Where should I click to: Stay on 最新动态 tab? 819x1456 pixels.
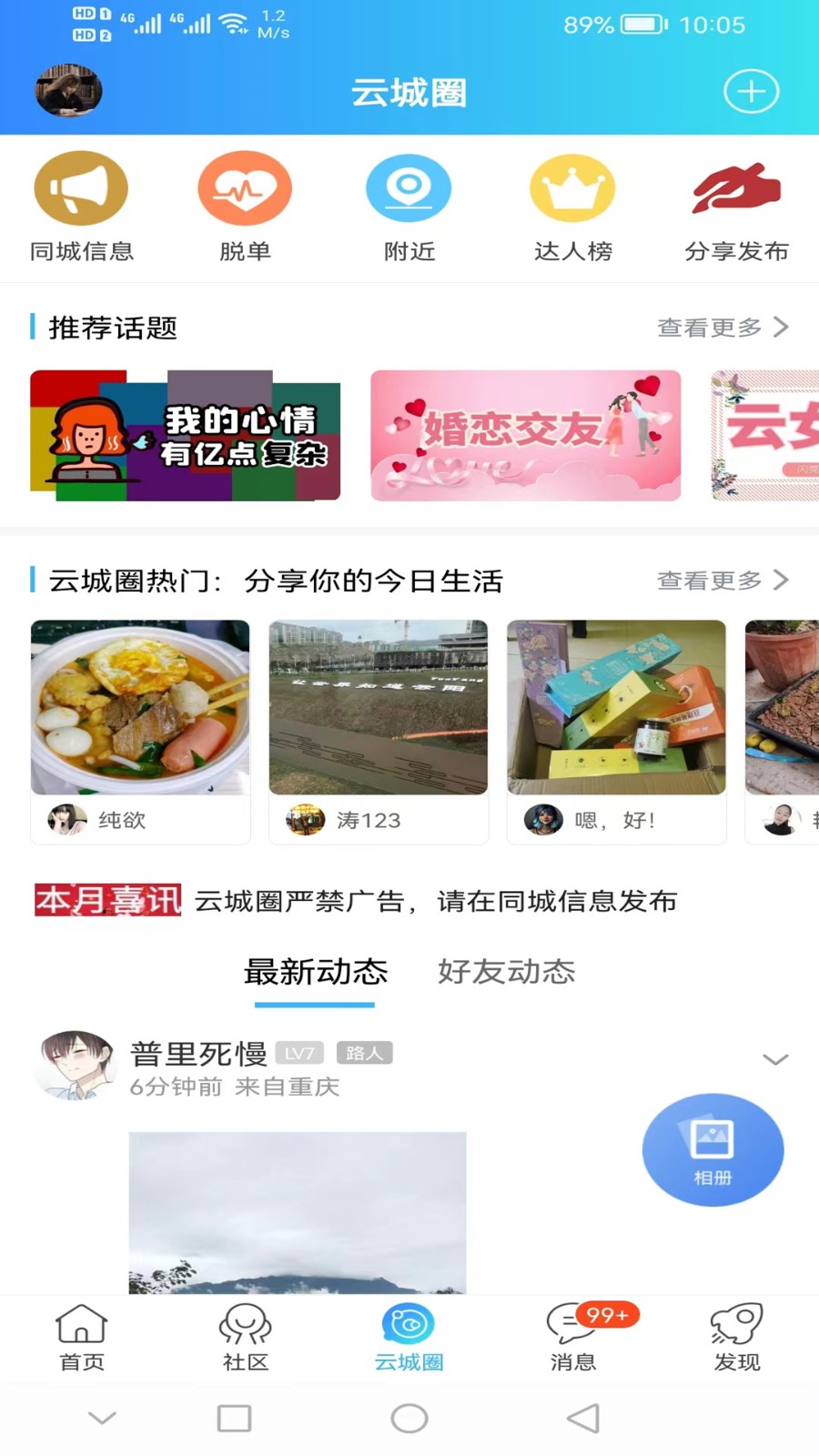click(x=314, y=972)
